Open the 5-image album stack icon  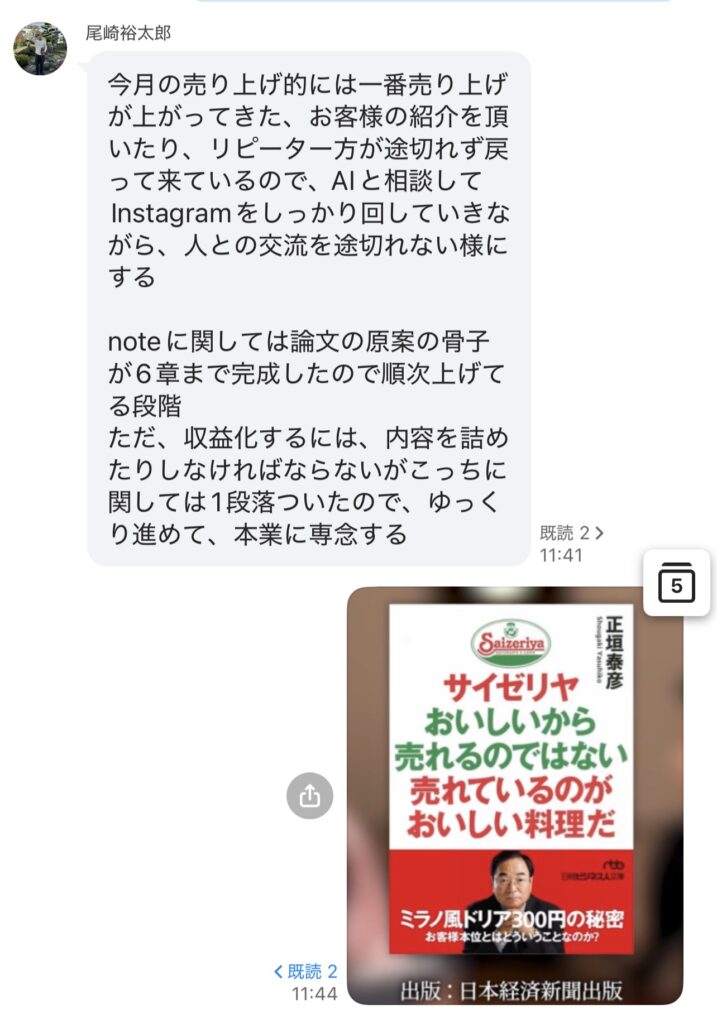(676, 582)
